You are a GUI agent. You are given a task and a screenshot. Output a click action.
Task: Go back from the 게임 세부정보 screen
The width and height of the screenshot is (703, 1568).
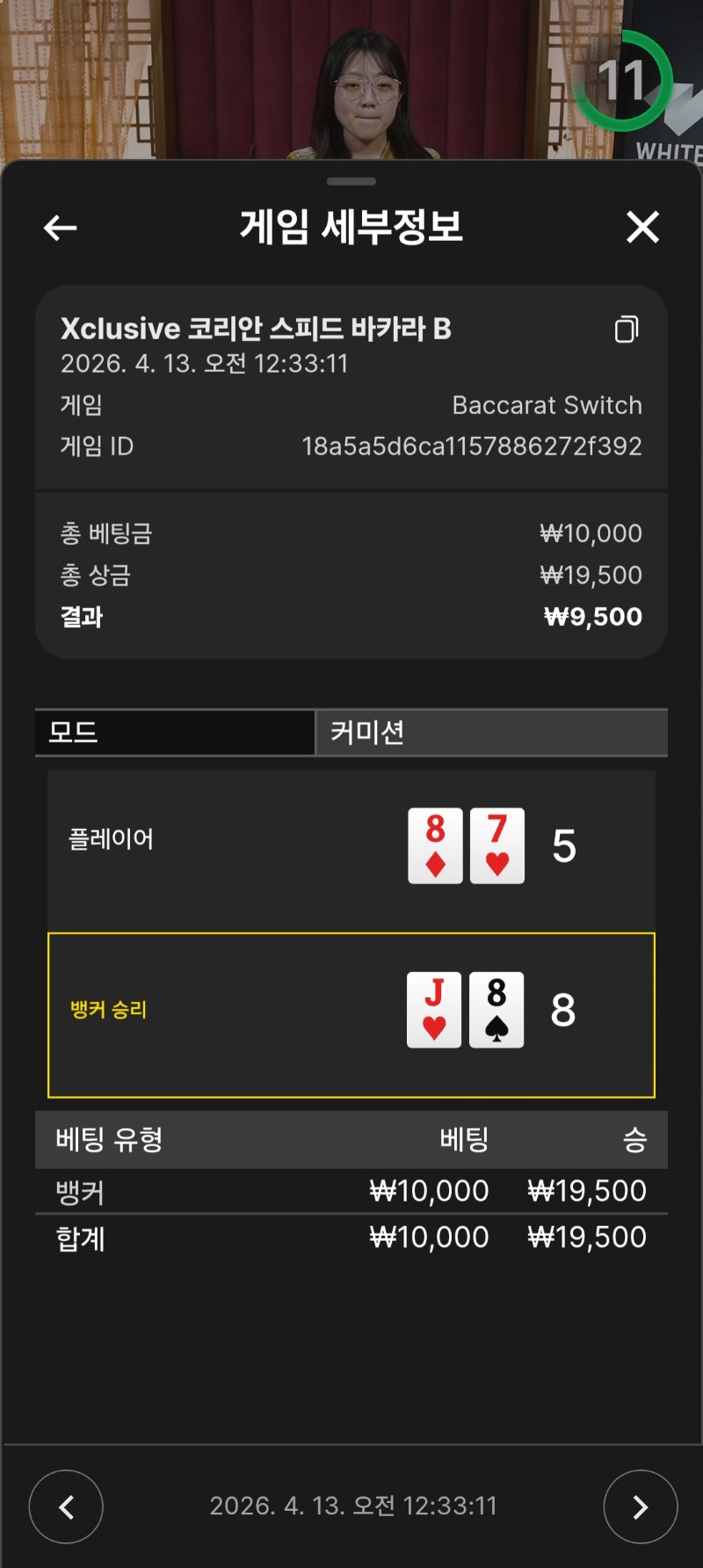[x=60, y=229]
